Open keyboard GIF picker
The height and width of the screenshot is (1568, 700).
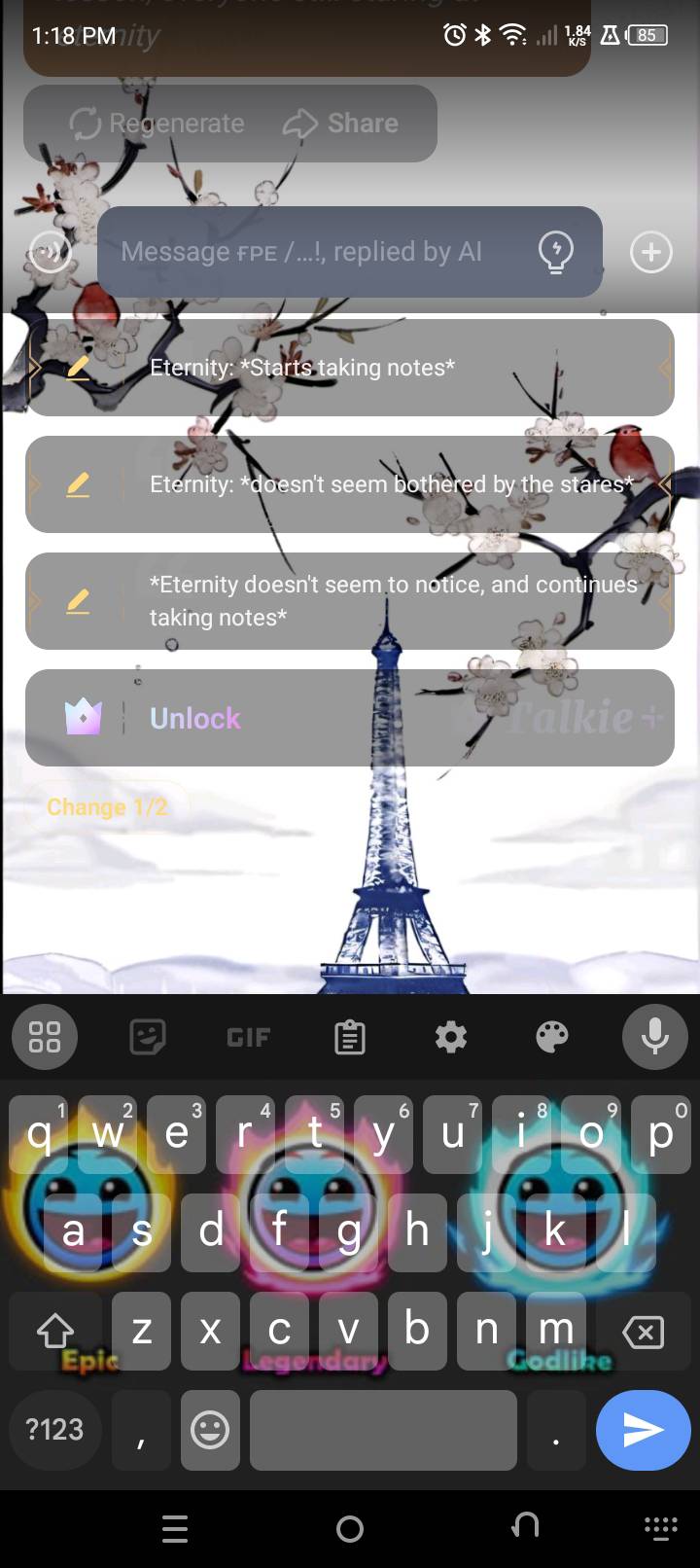(x=248, y=1037)
